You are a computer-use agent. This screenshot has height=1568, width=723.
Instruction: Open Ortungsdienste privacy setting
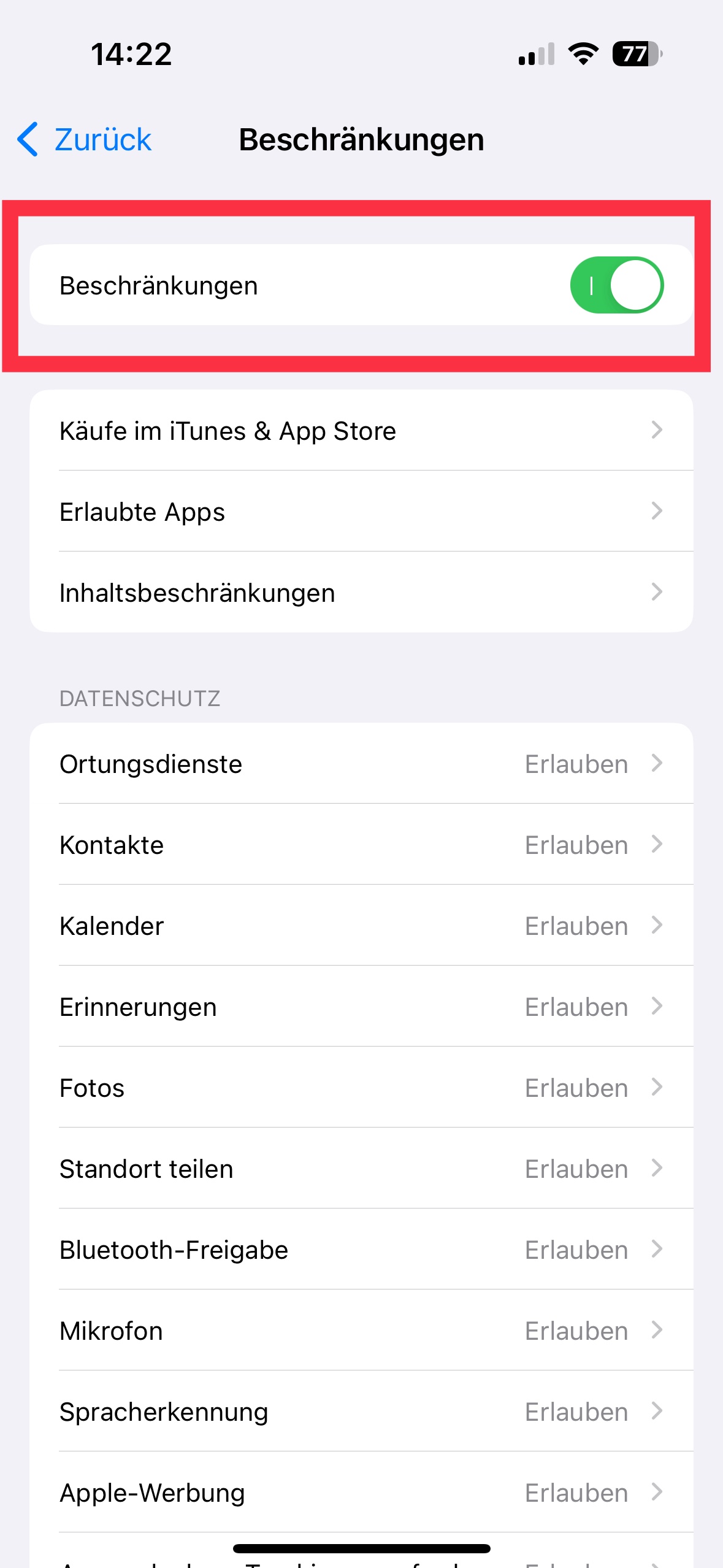pos(361,764)
